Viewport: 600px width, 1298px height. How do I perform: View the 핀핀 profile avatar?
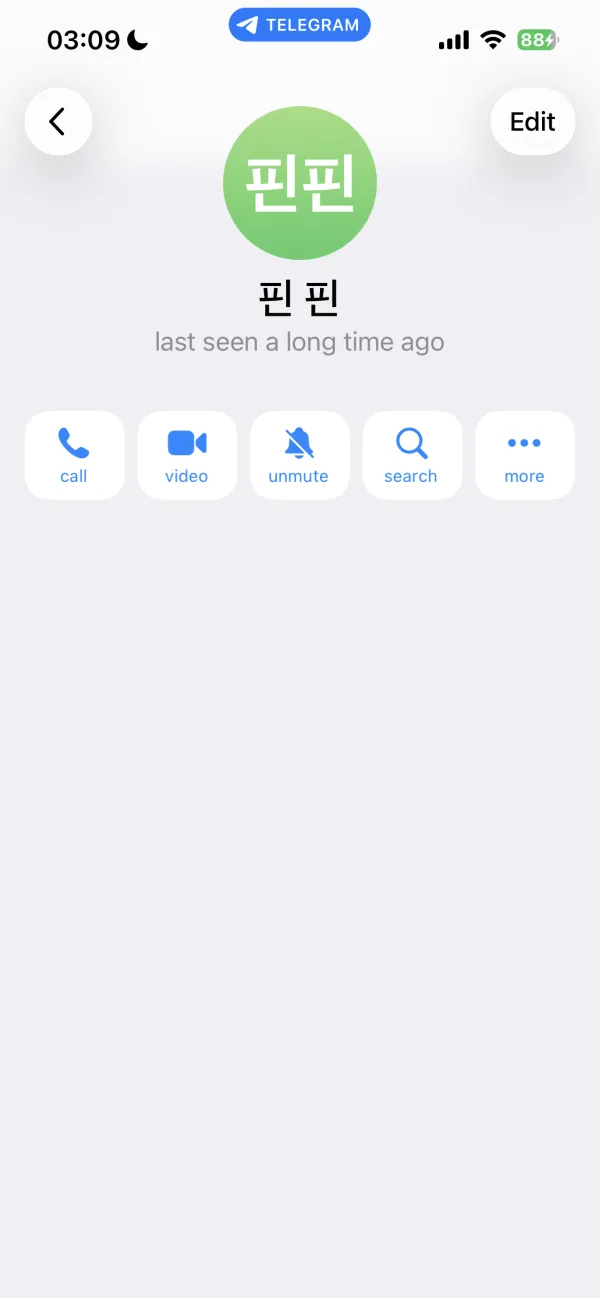[x=300, y=183]
